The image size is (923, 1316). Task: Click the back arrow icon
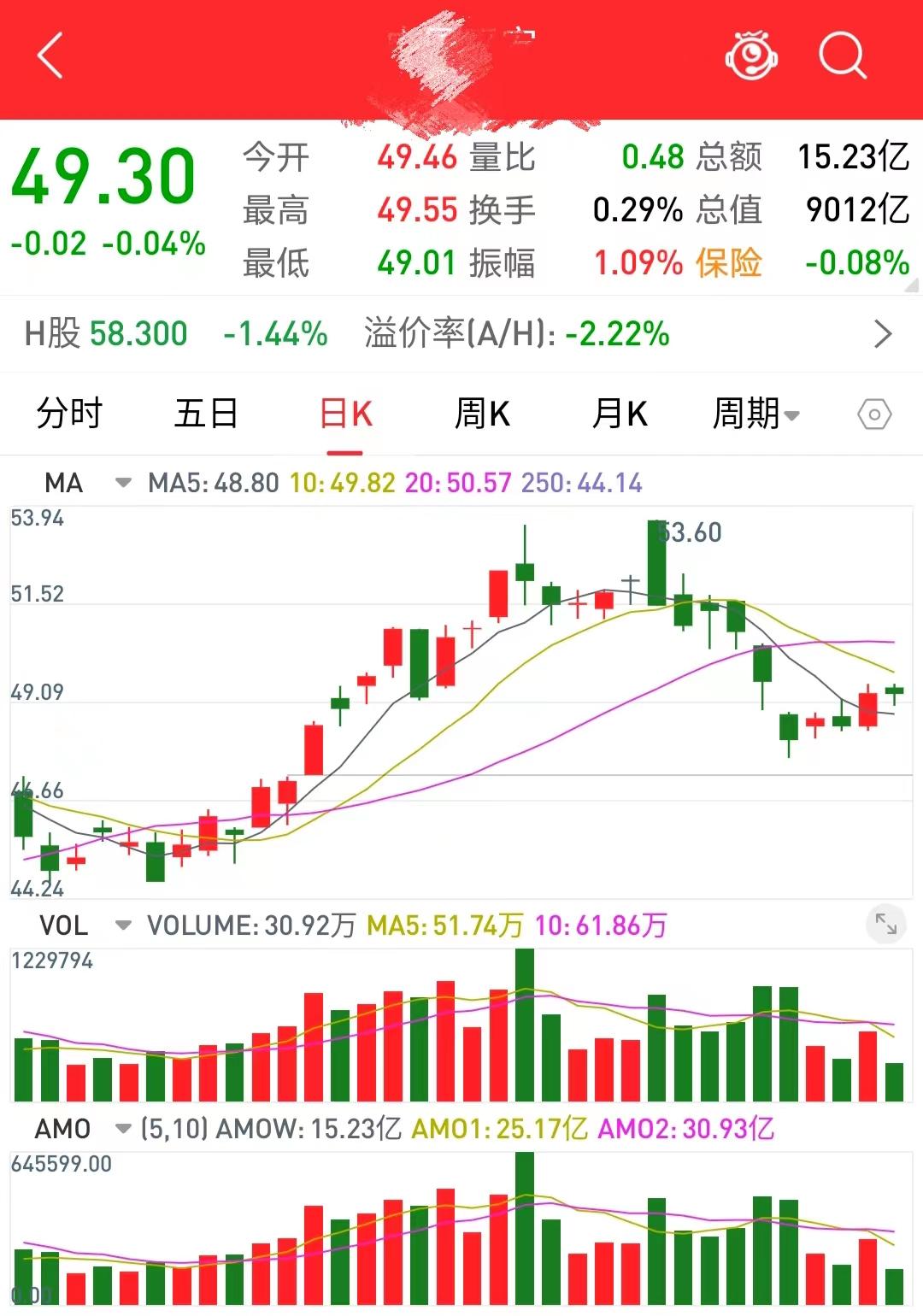49,56
